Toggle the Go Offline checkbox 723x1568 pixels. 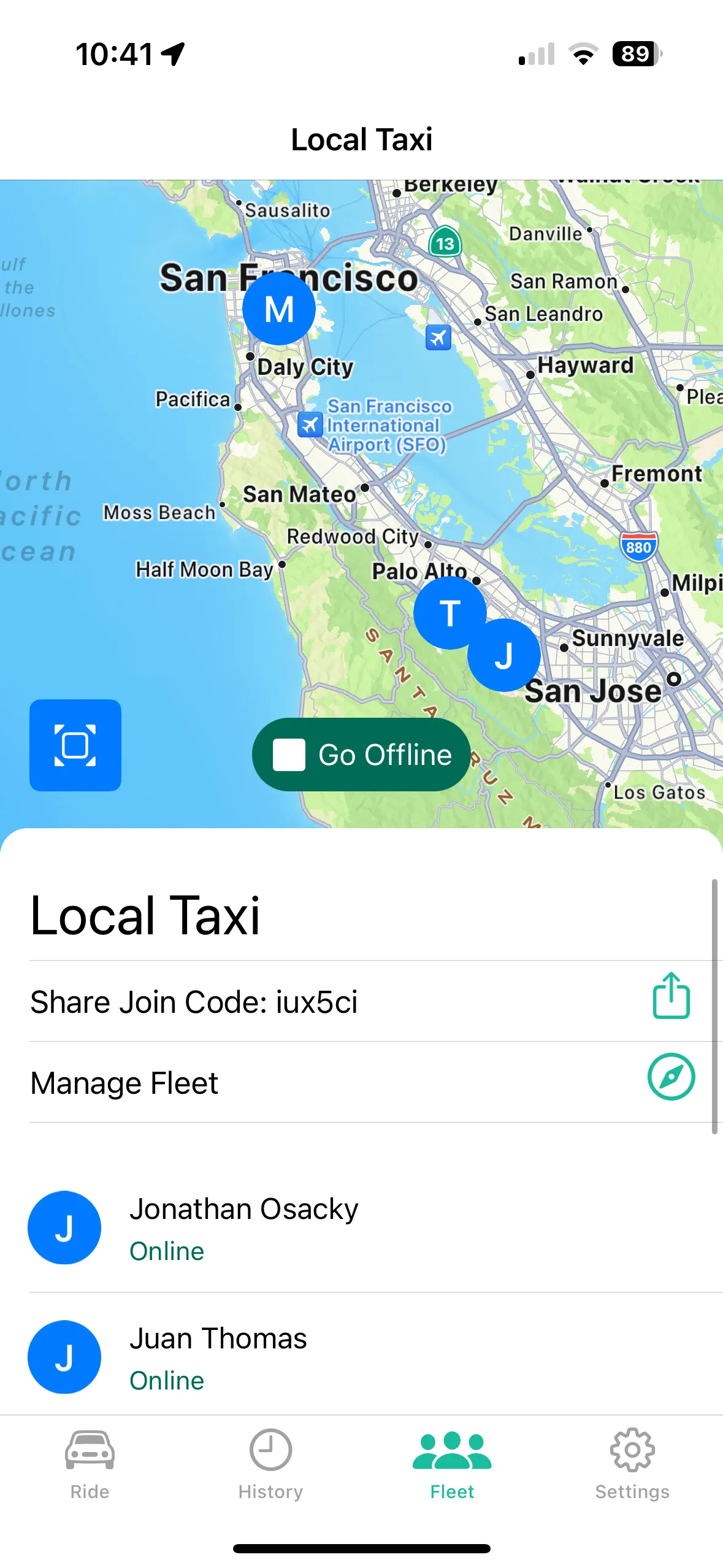(x=290, y=754)
